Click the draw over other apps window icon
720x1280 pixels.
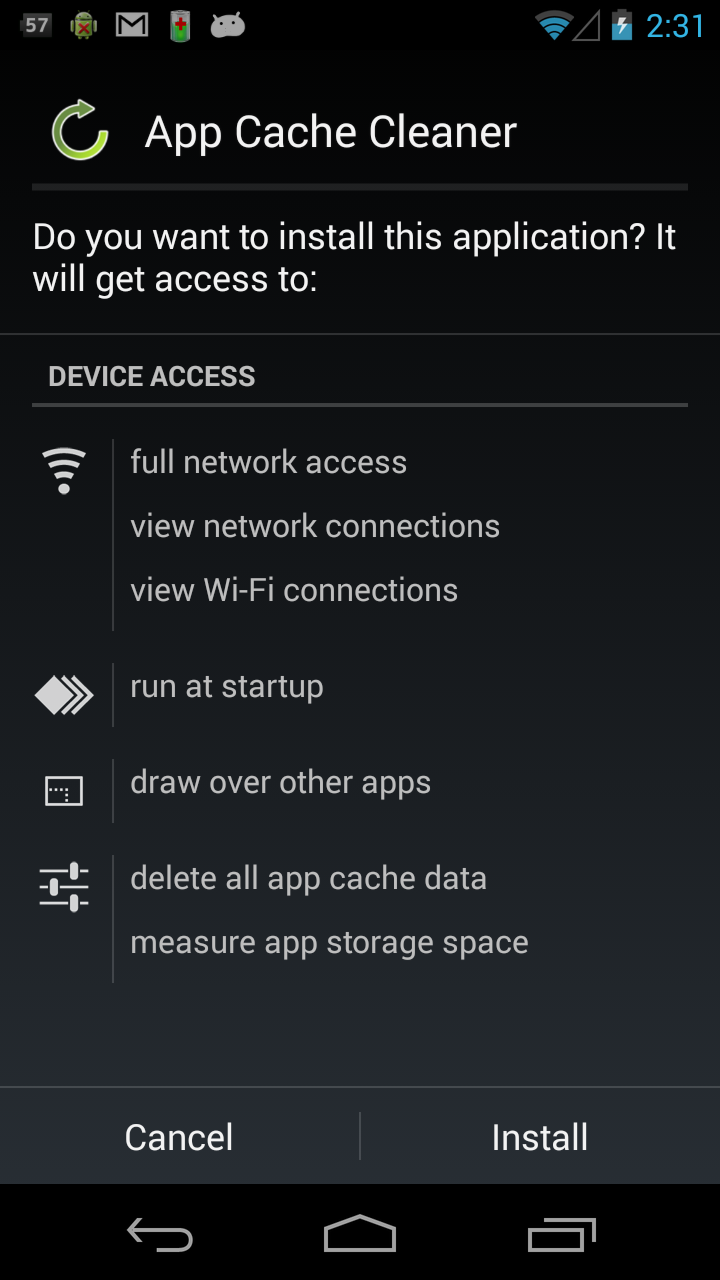click(x=64, y=790)
